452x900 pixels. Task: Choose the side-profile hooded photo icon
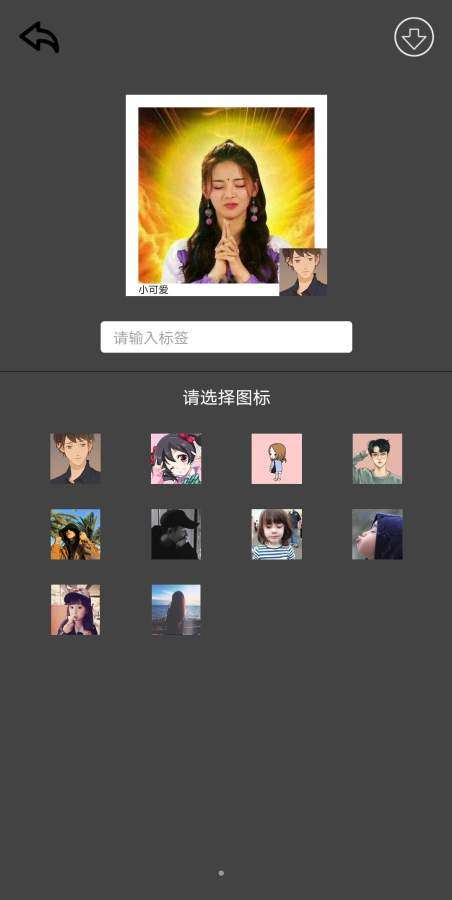pyautogui.click(x=377, y=534)
